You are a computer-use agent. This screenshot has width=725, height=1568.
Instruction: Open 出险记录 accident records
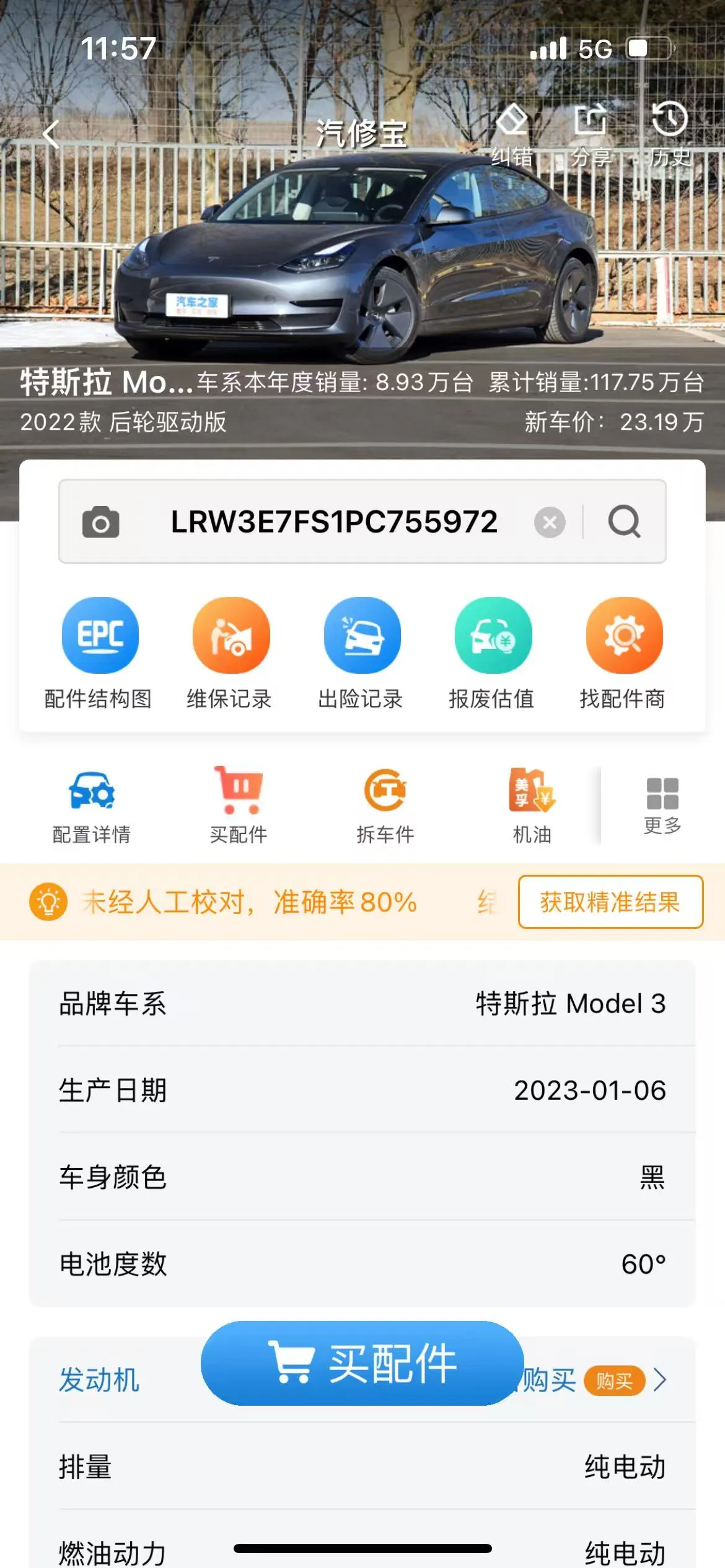(x=361, y=654)
